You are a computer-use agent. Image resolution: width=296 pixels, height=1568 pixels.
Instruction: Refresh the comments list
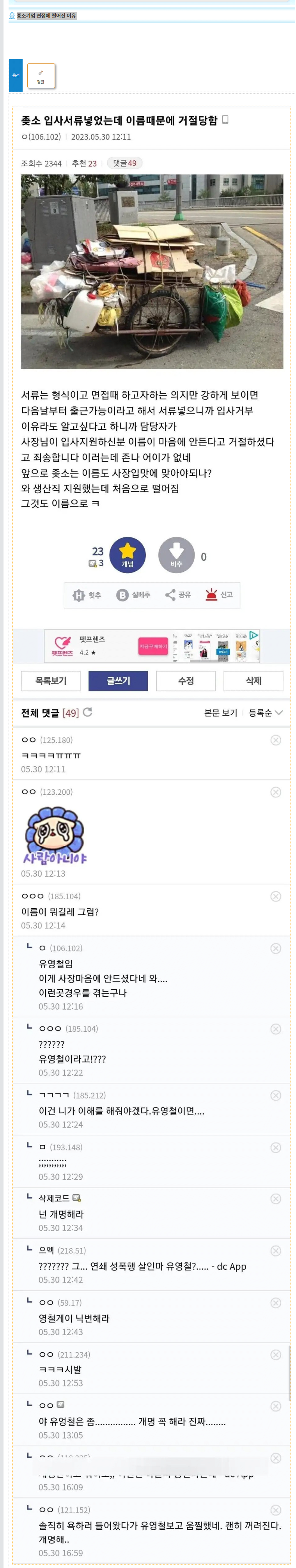click(88, 712)
